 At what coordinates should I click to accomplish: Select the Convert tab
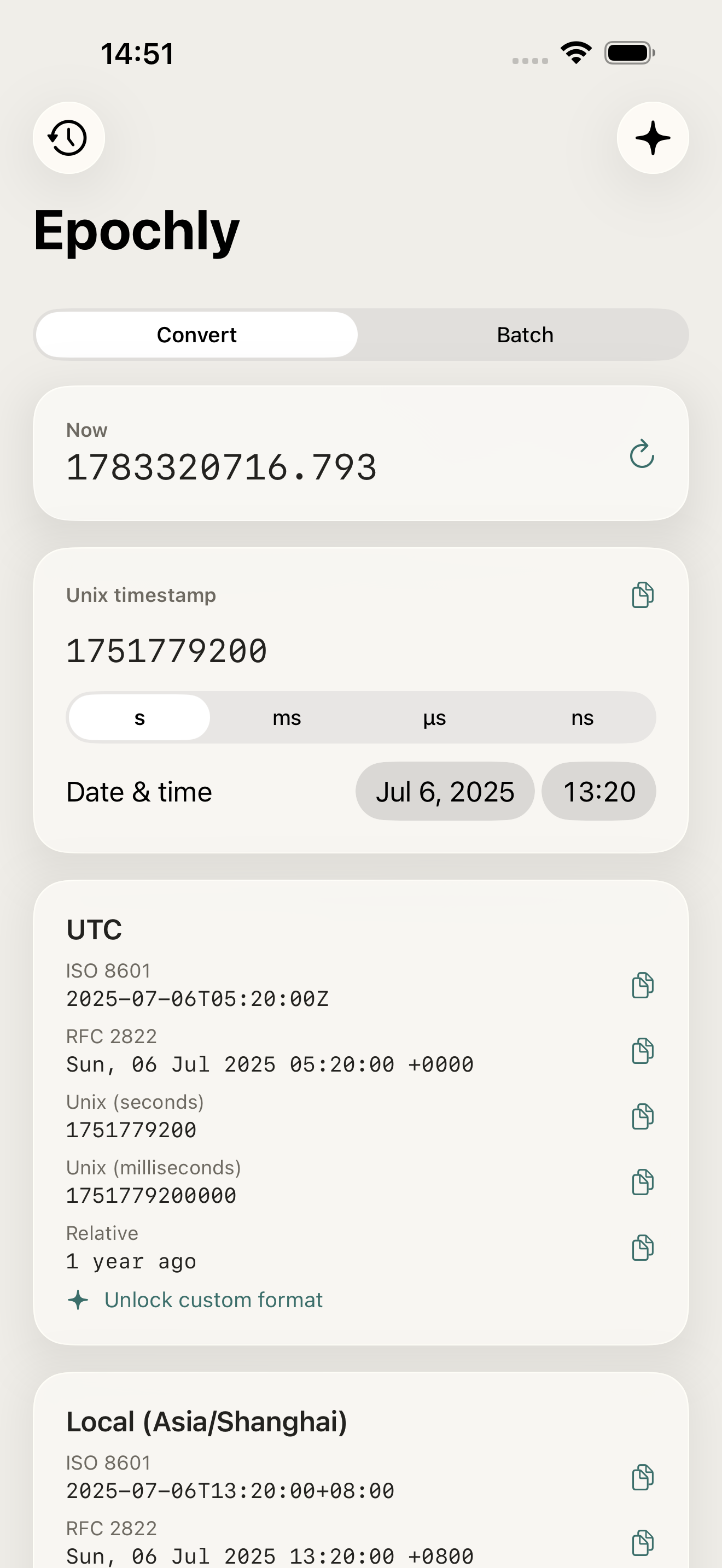coord(196,335)
